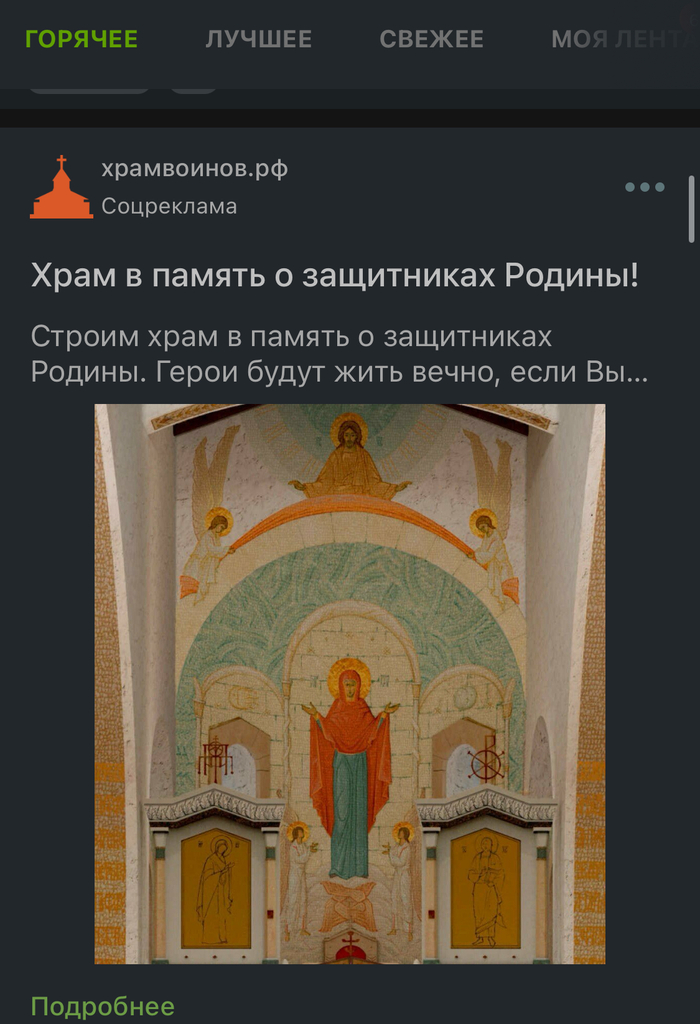Tap the Подробнее link
The height and width of the screenshot is (1024, 700).
point(102,1006)
